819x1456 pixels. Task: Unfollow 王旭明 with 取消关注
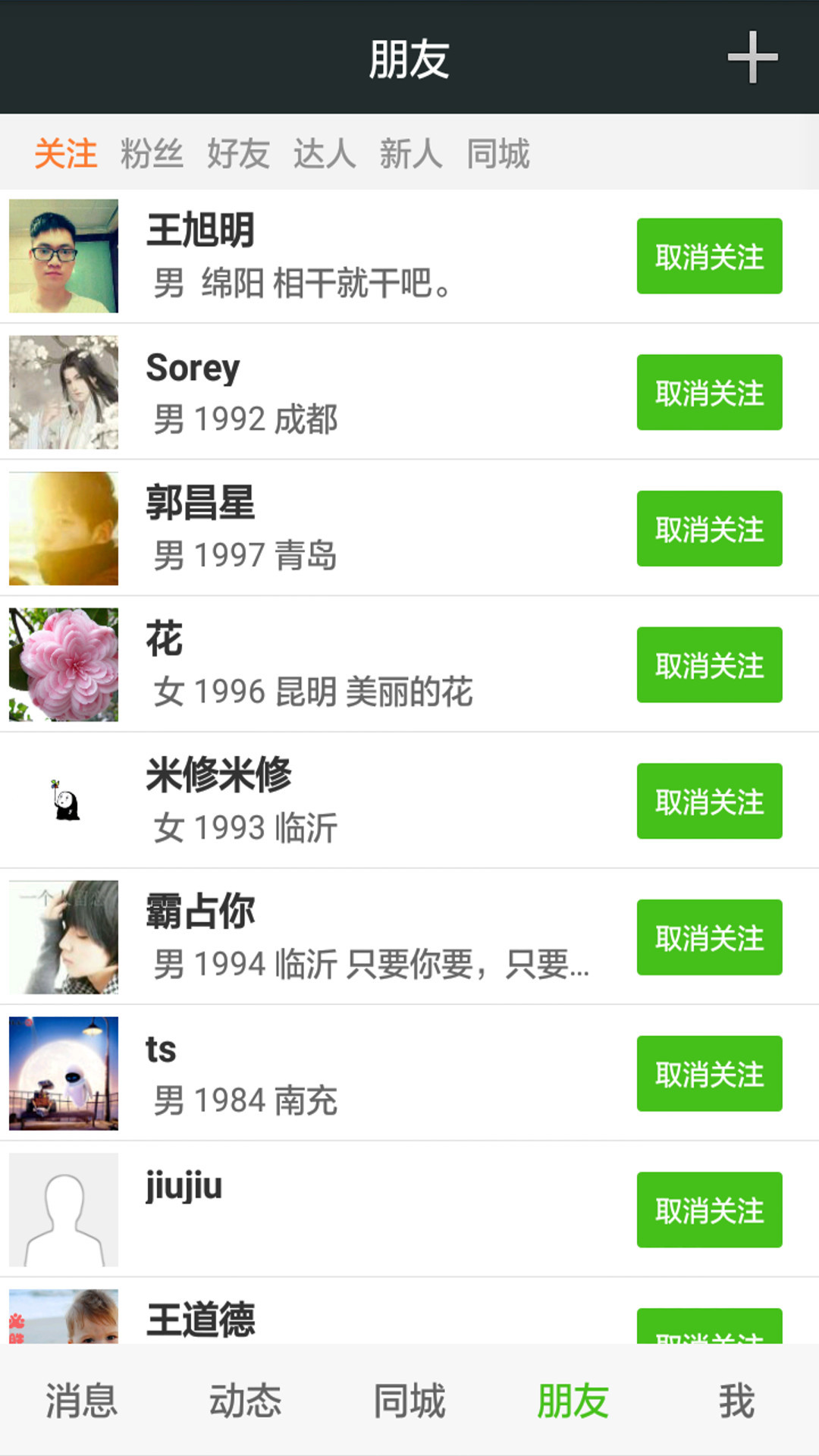point(709,256)
